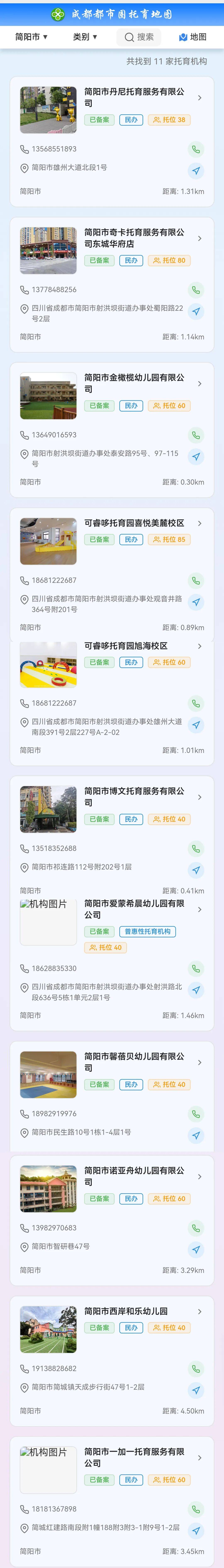View 简阳市金橄榄幼儿园有限公司 details
Viewport: 224px width, 1568px height.
click(134, 383)
